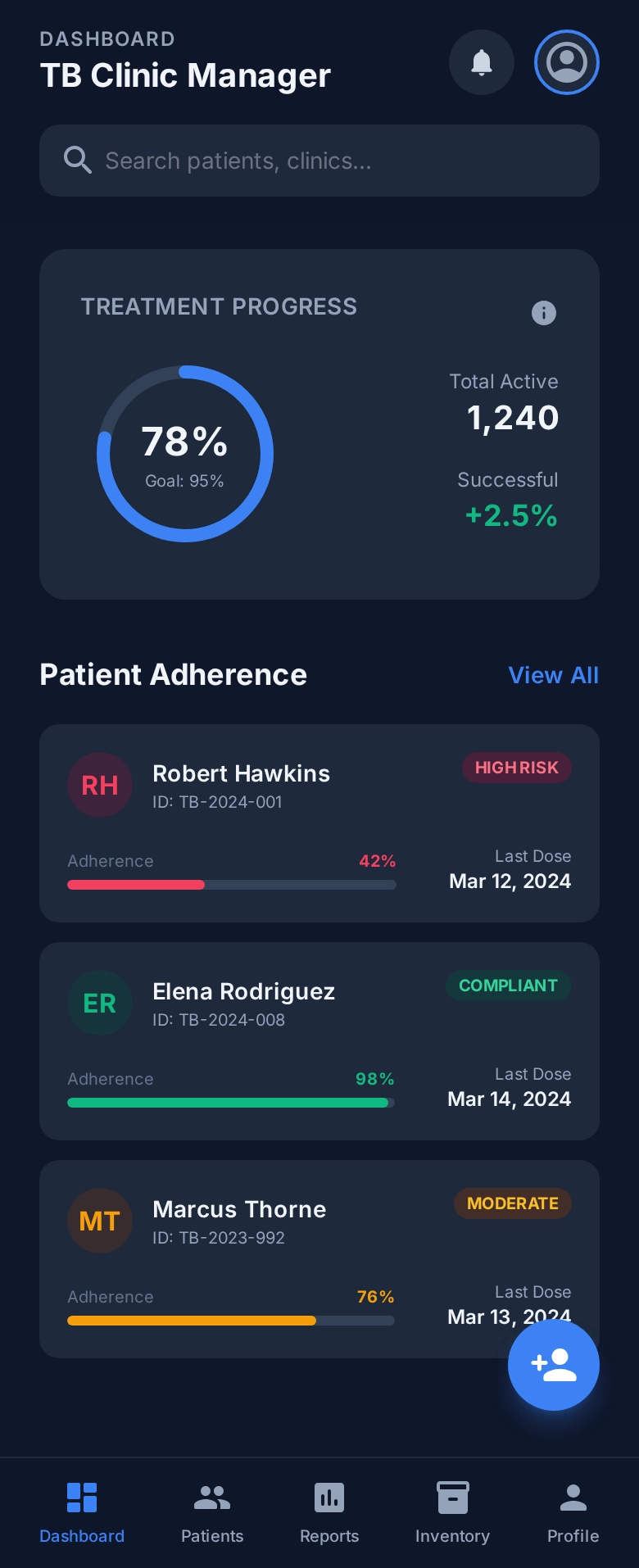
Task: Open the notifications bell
Action: [482, 62]
